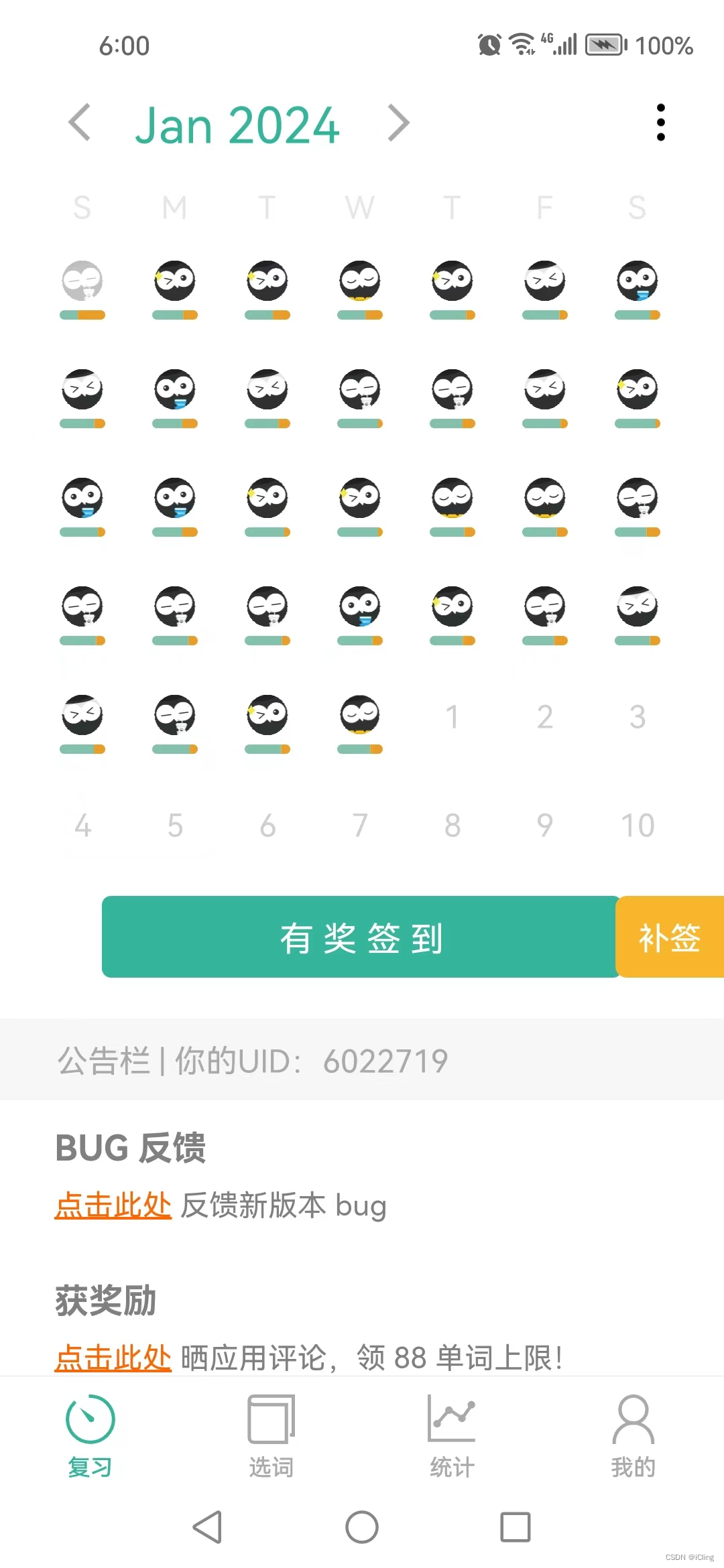Tap the progress bar under Monday's first penguin
The image size is (724, 1568).
[174, 314]
